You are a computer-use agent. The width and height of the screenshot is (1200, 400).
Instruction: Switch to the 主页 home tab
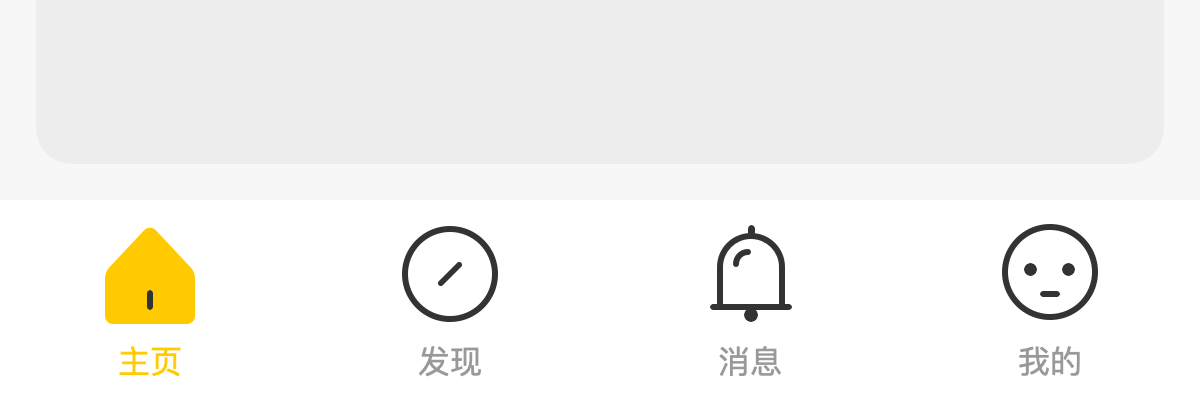click(150, 300)
